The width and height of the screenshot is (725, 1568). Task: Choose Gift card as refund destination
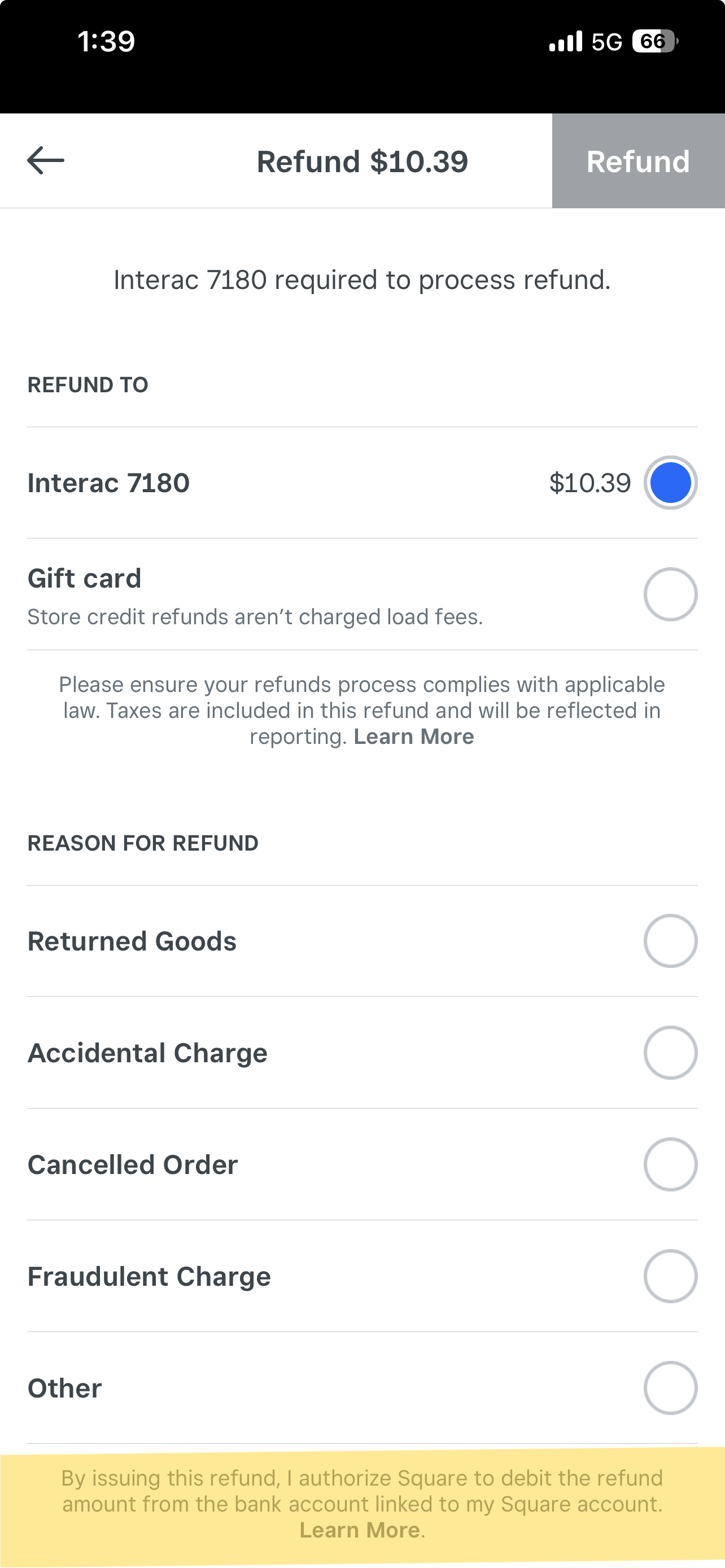670,595
